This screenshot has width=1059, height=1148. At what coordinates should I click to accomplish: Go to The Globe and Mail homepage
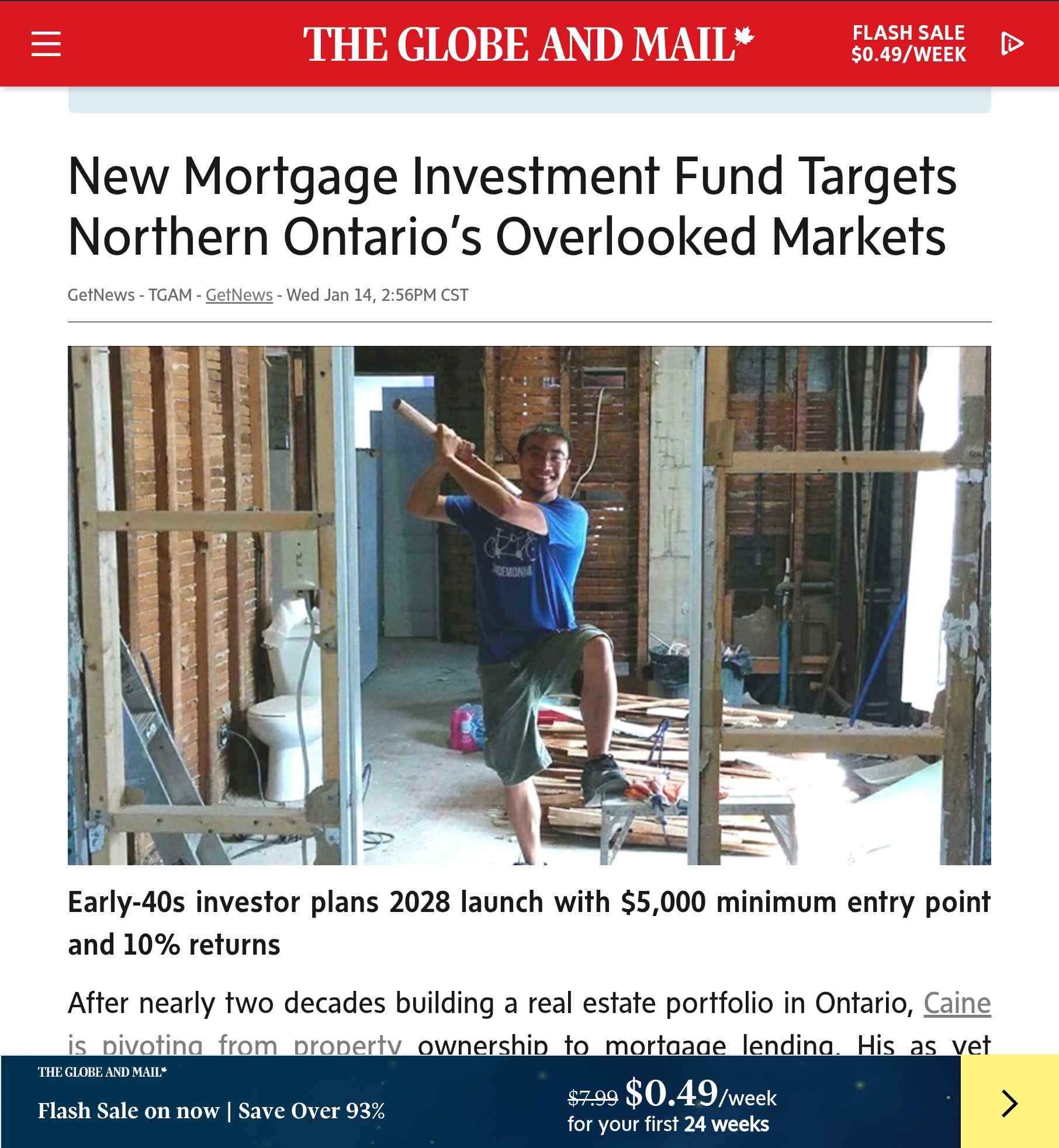[x=528, y=44]
